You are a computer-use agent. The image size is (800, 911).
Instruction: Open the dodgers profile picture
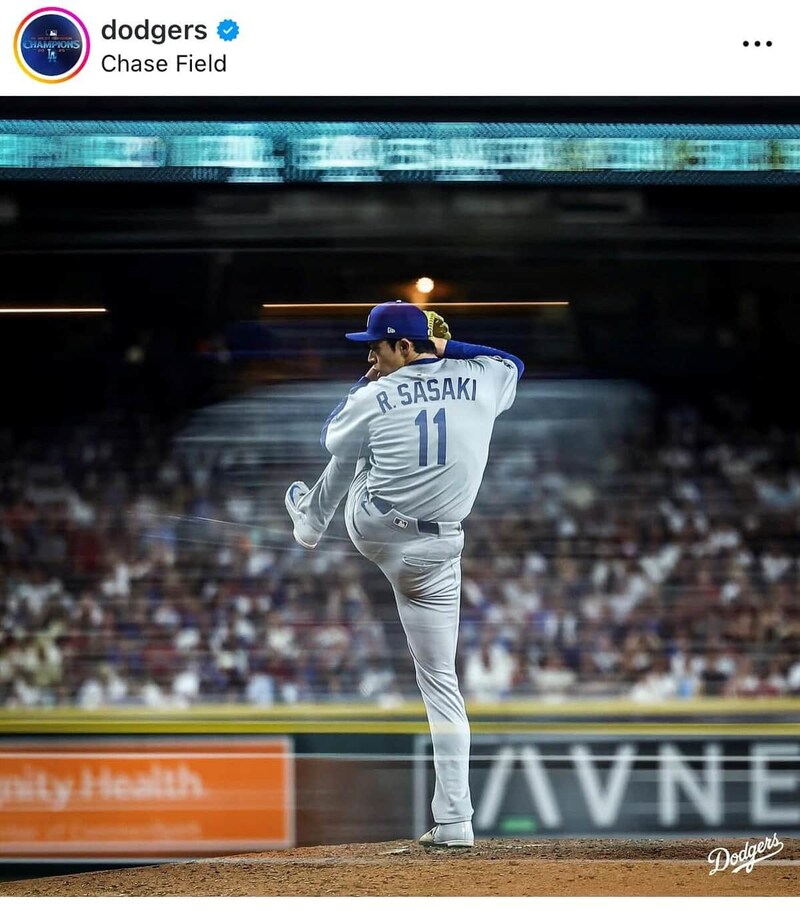[x=51, y=45]
